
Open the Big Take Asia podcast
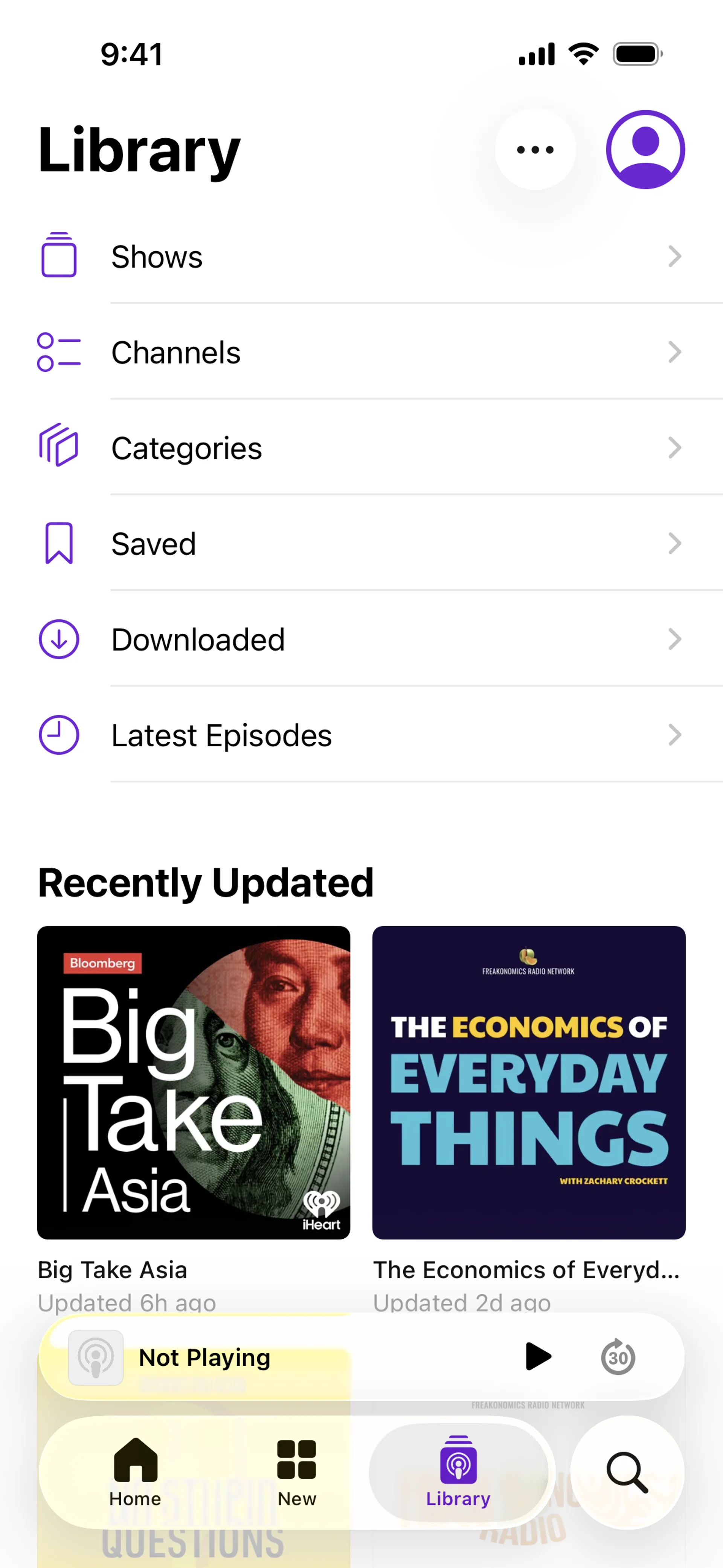[194, 1082]
